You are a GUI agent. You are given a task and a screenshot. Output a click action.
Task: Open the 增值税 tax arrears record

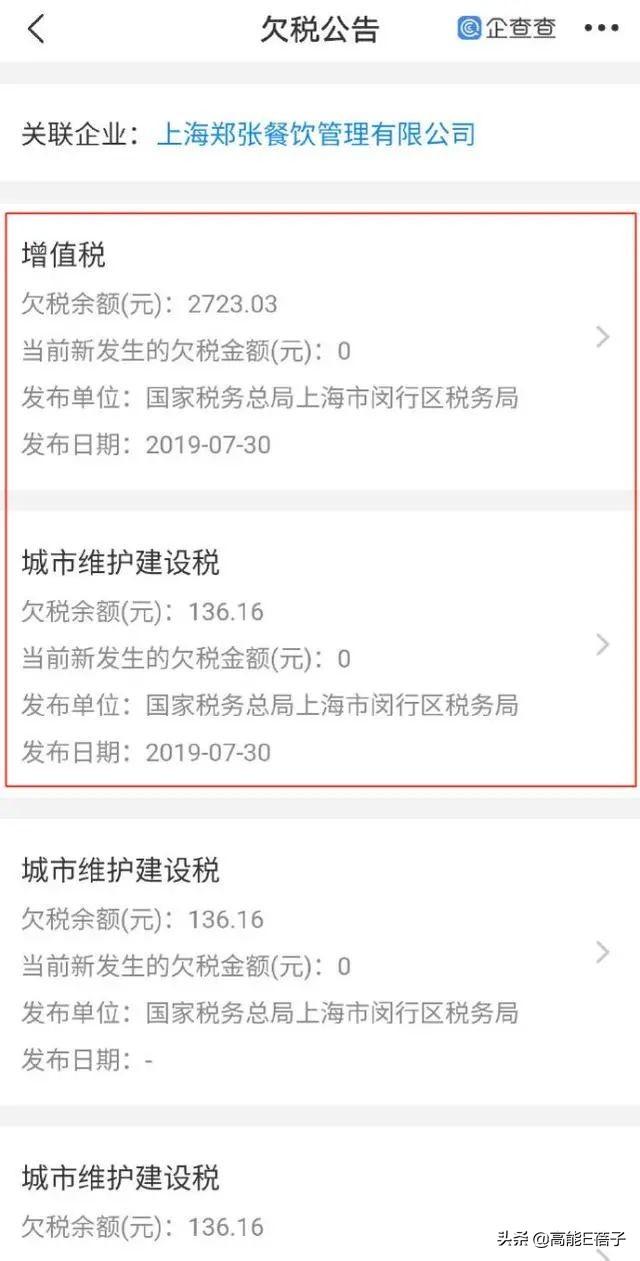tap(320, 349)
